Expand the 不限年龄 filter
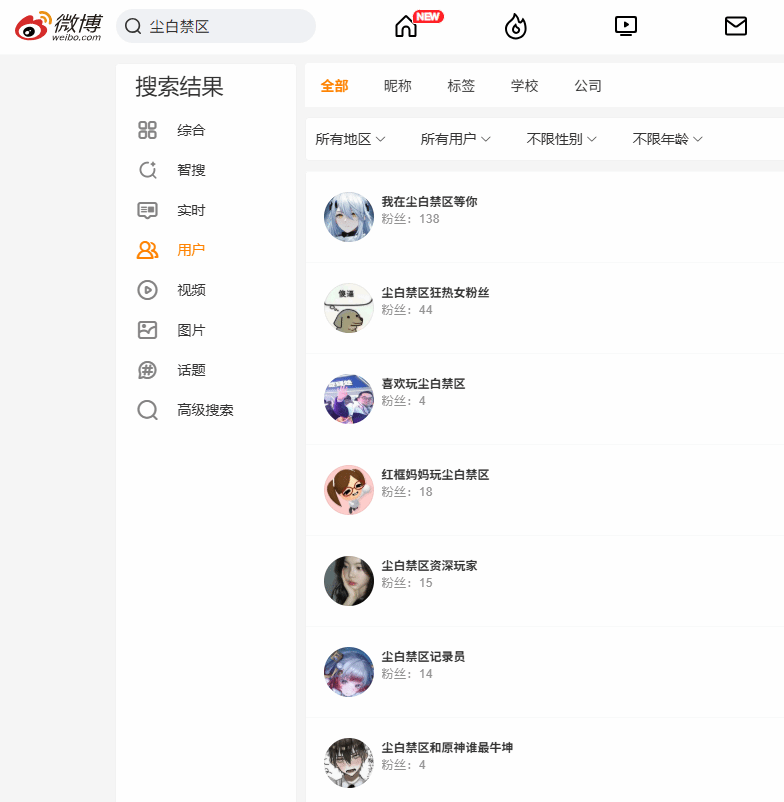This screenshot has width=784, height=802. (667, 139)
